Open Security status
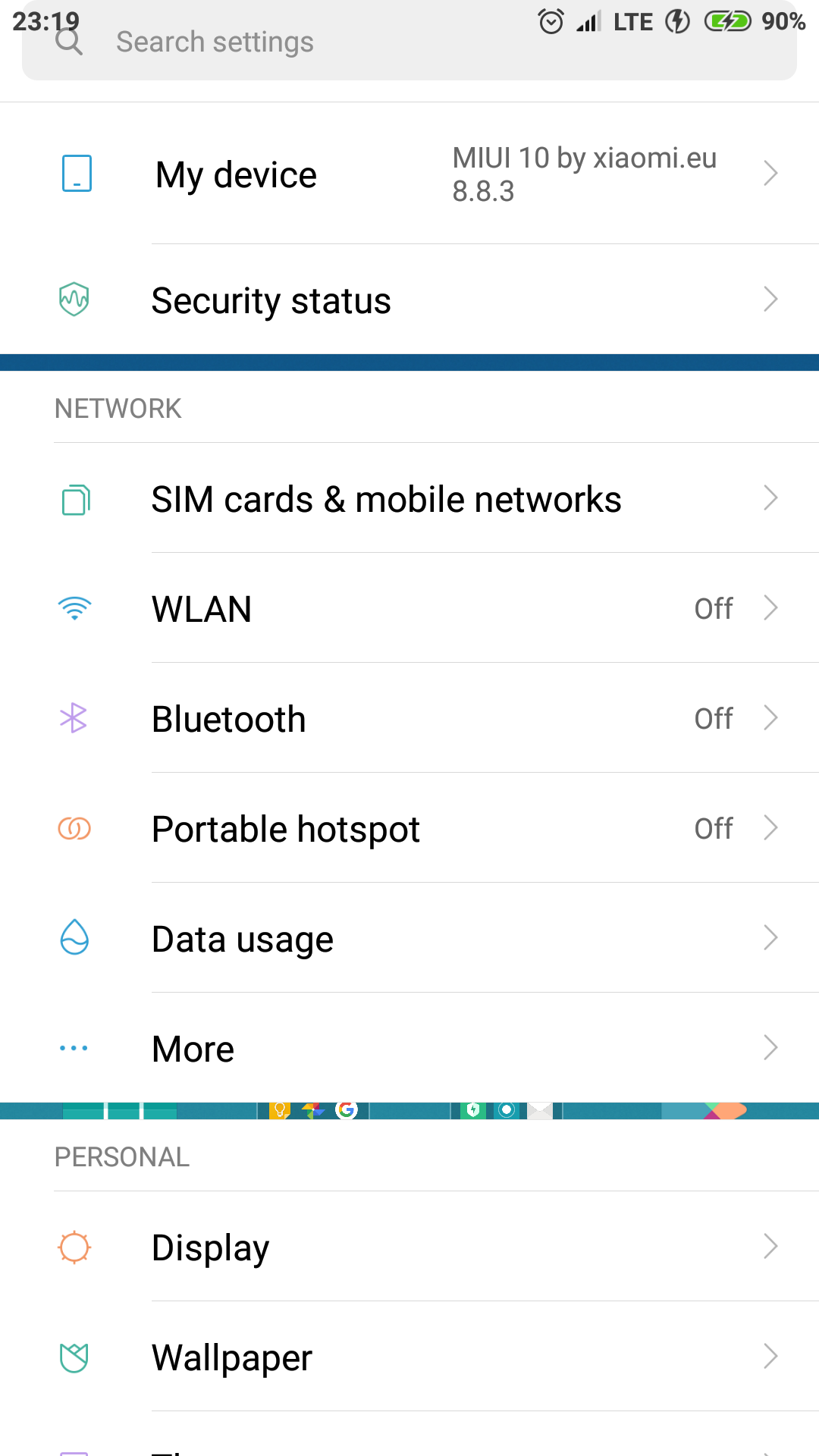 (x=409, y=300)
